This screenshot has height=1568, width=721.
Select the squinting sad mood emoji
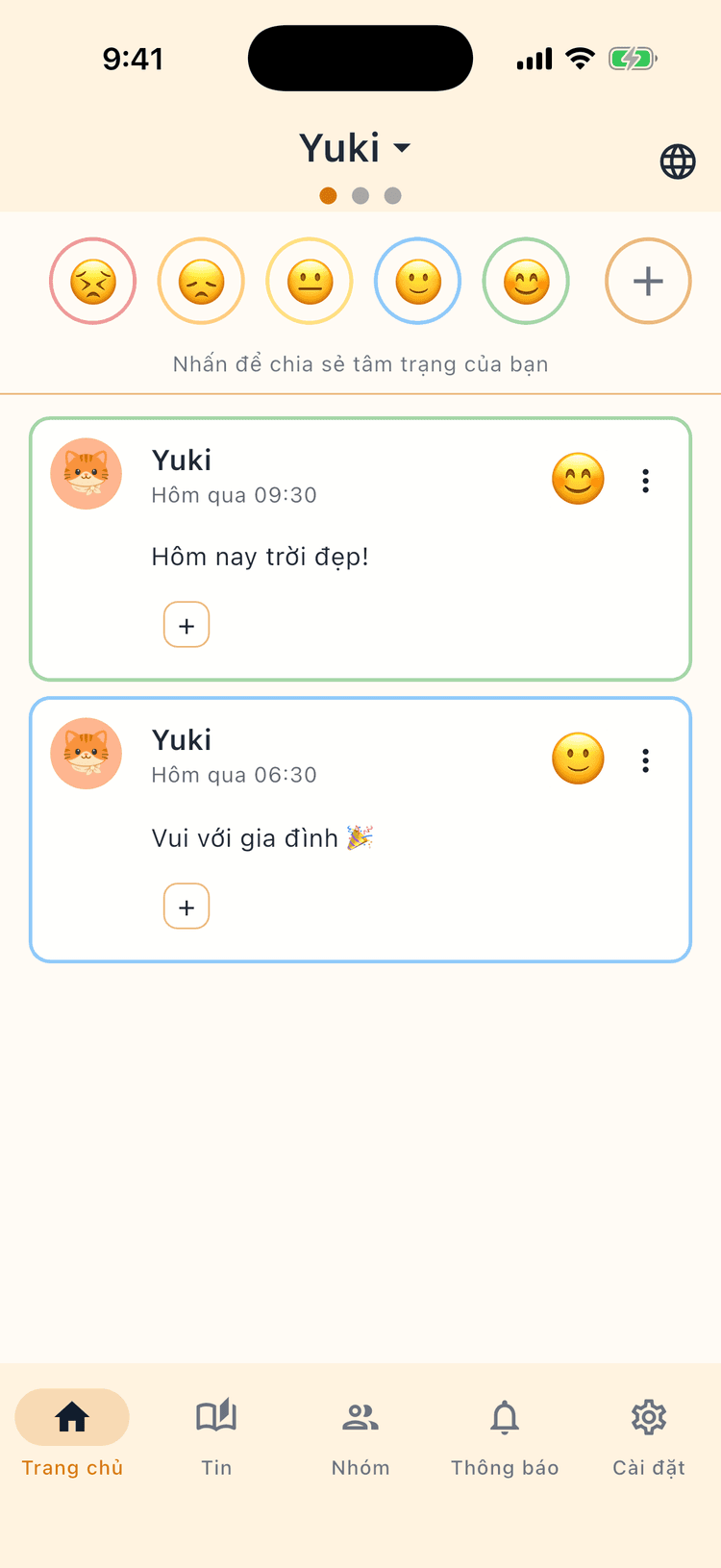[x=92, y=281]
